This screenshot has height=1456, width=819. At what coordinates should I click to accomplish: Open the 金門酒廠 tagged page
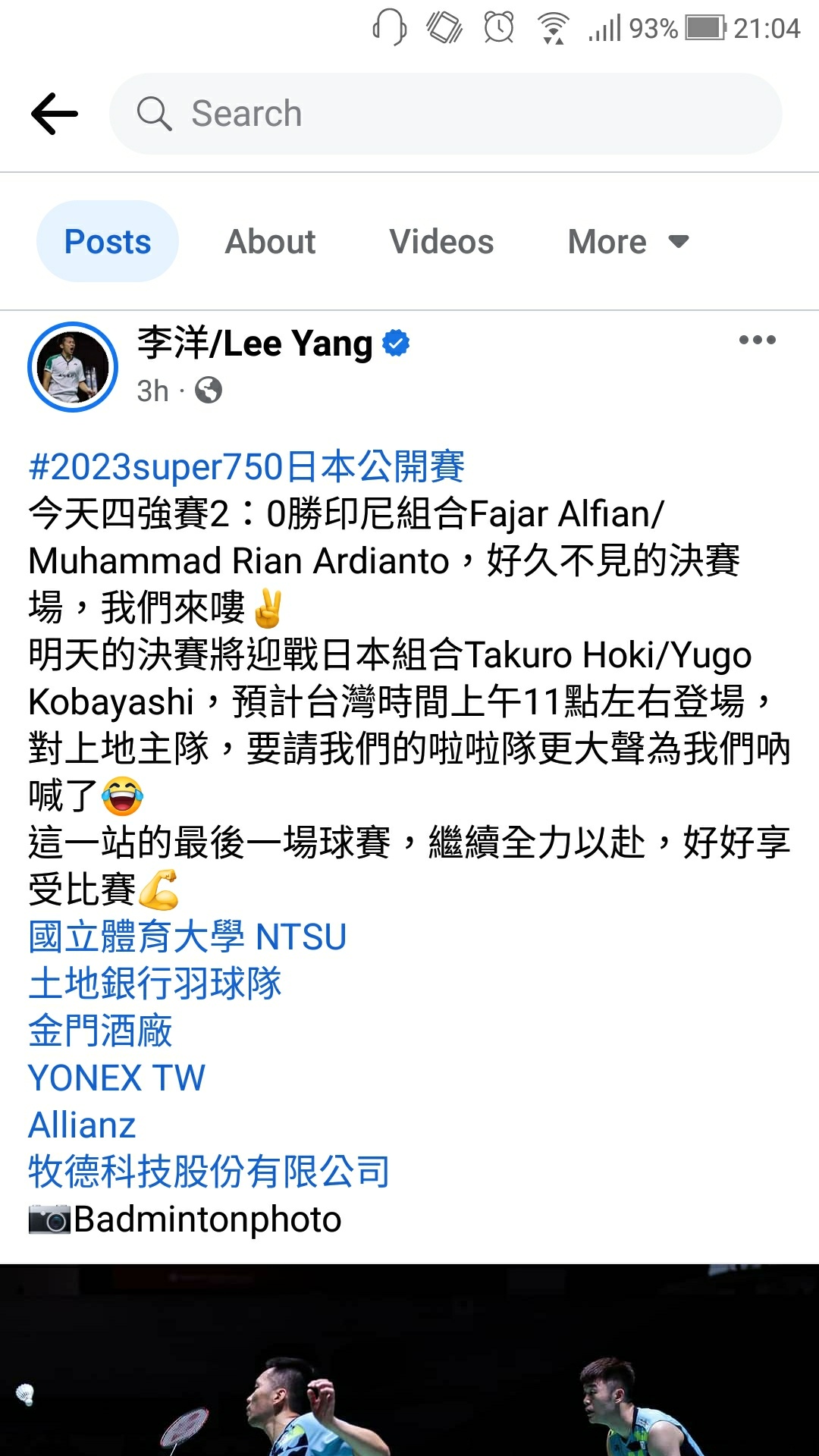(x=100, y=1031)
